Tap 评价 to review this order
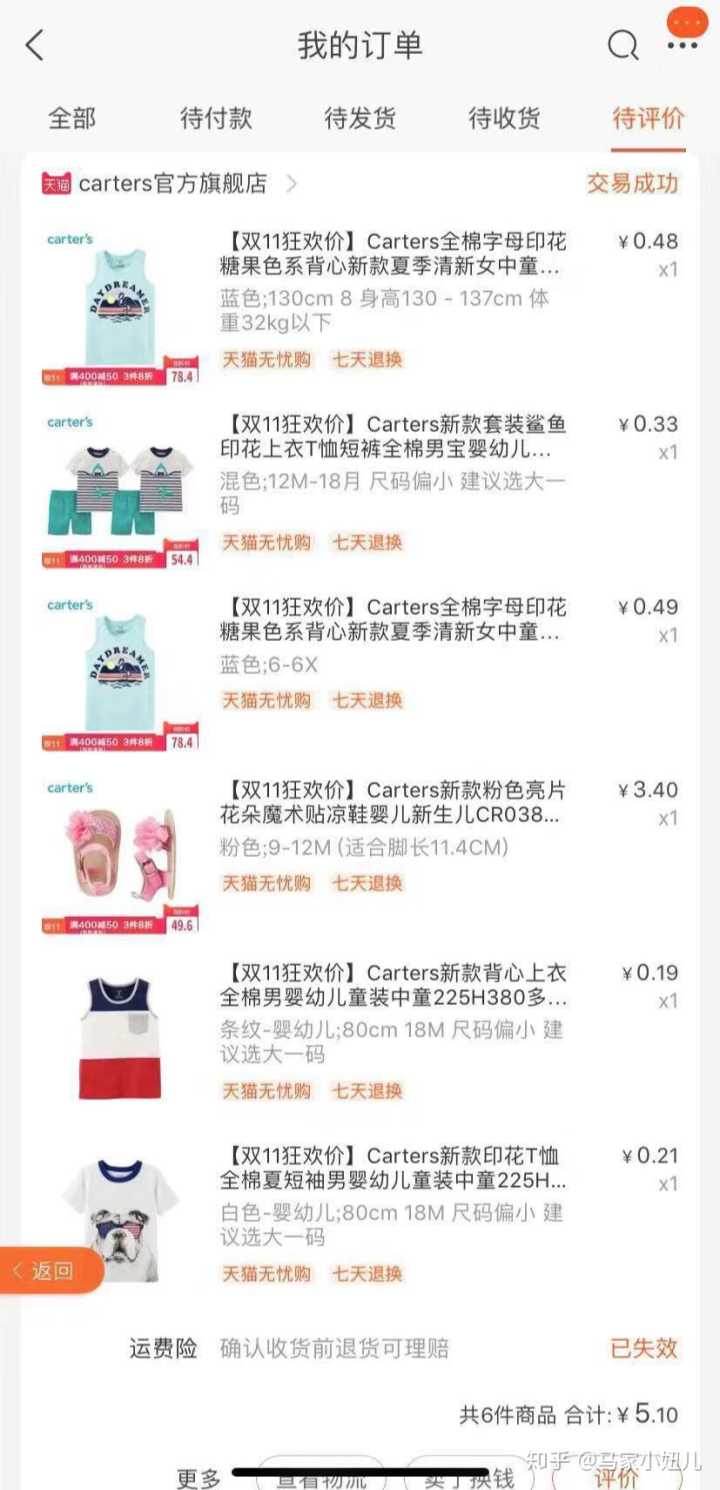Image resolution: width=720 pixels, height=1490 pixels. click(x=616, y=1478)
